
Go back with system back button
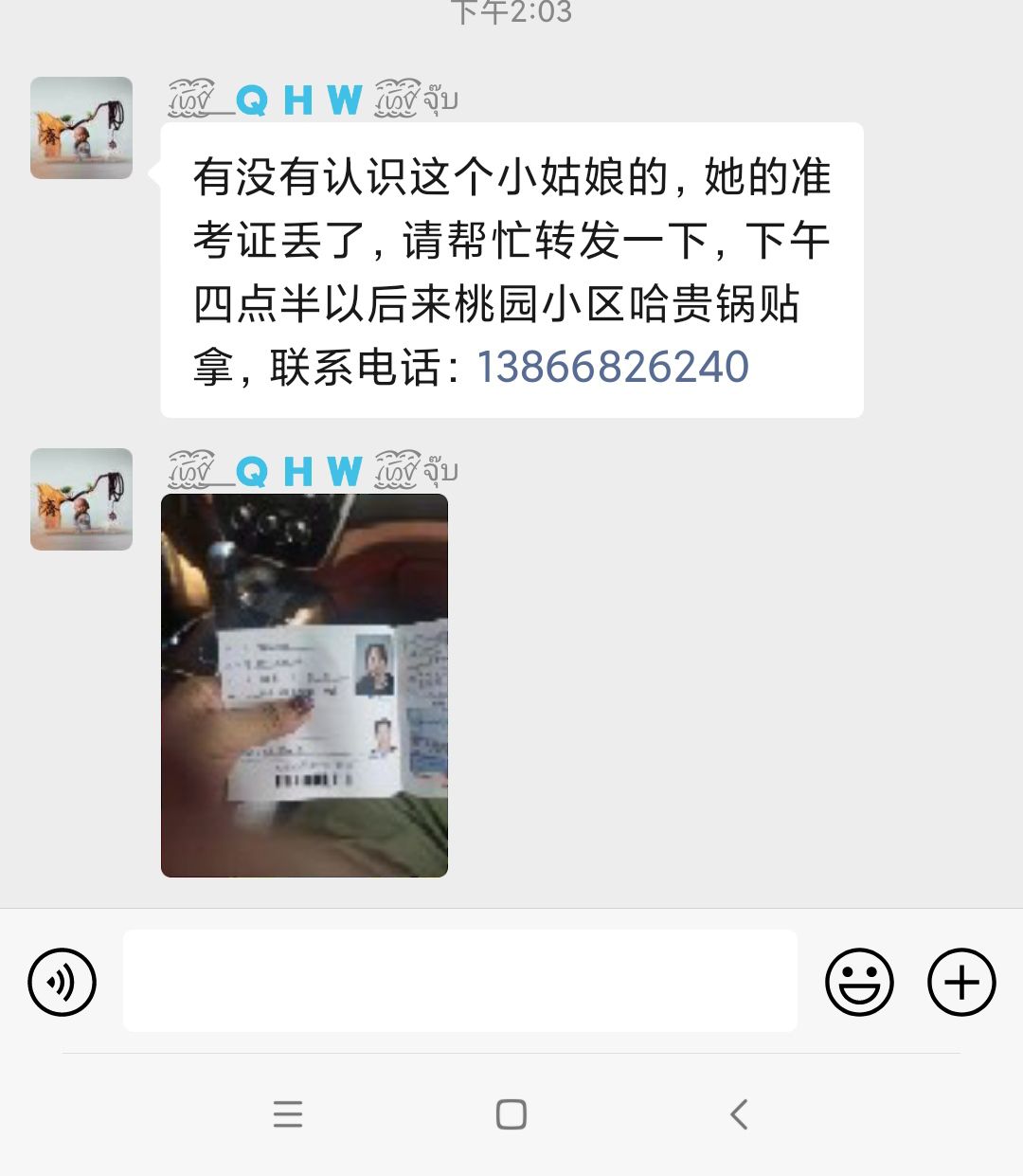click(x=739, y=1114)
